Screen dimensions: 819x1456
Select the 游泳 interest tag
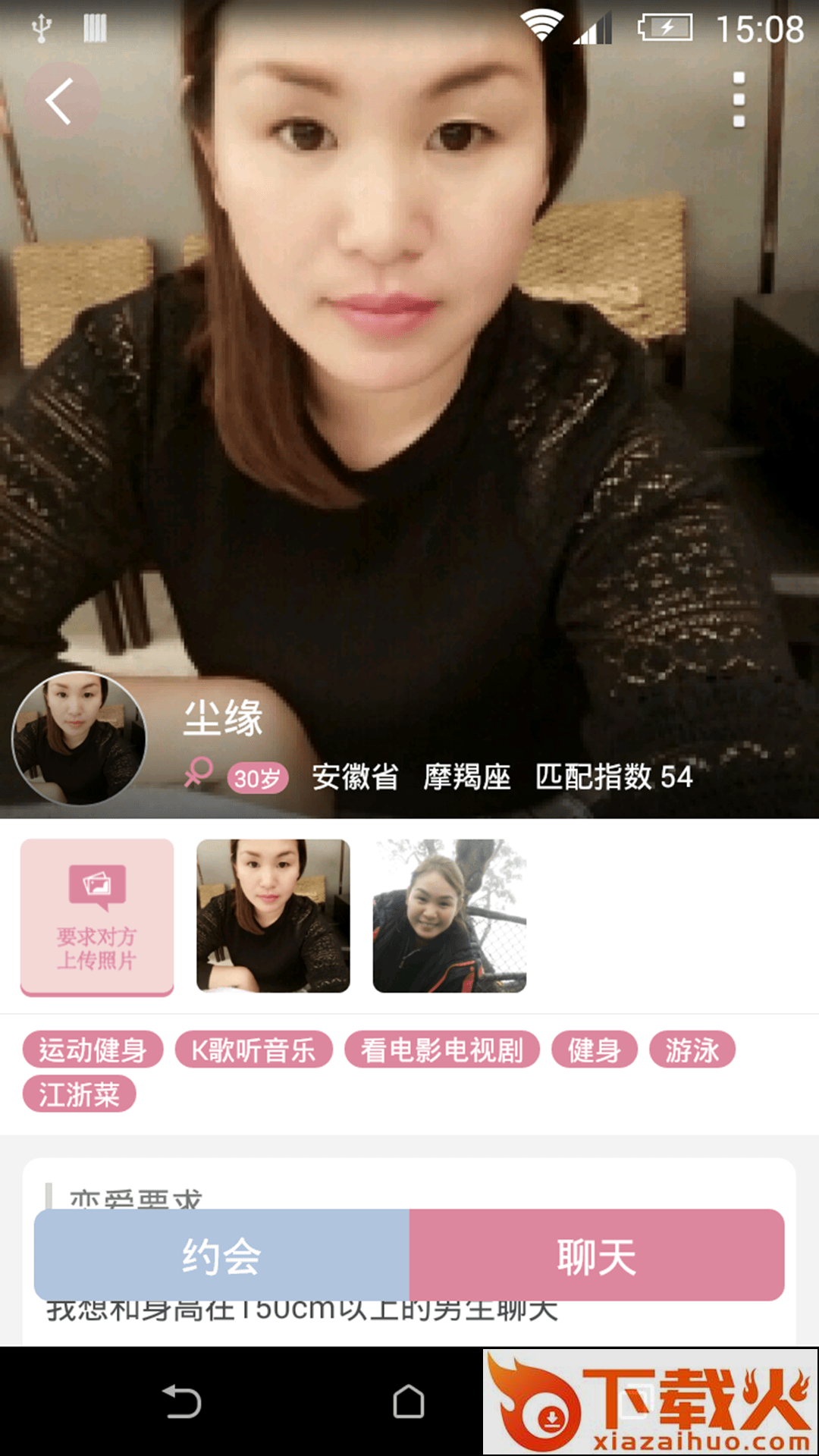point(692,1050)
